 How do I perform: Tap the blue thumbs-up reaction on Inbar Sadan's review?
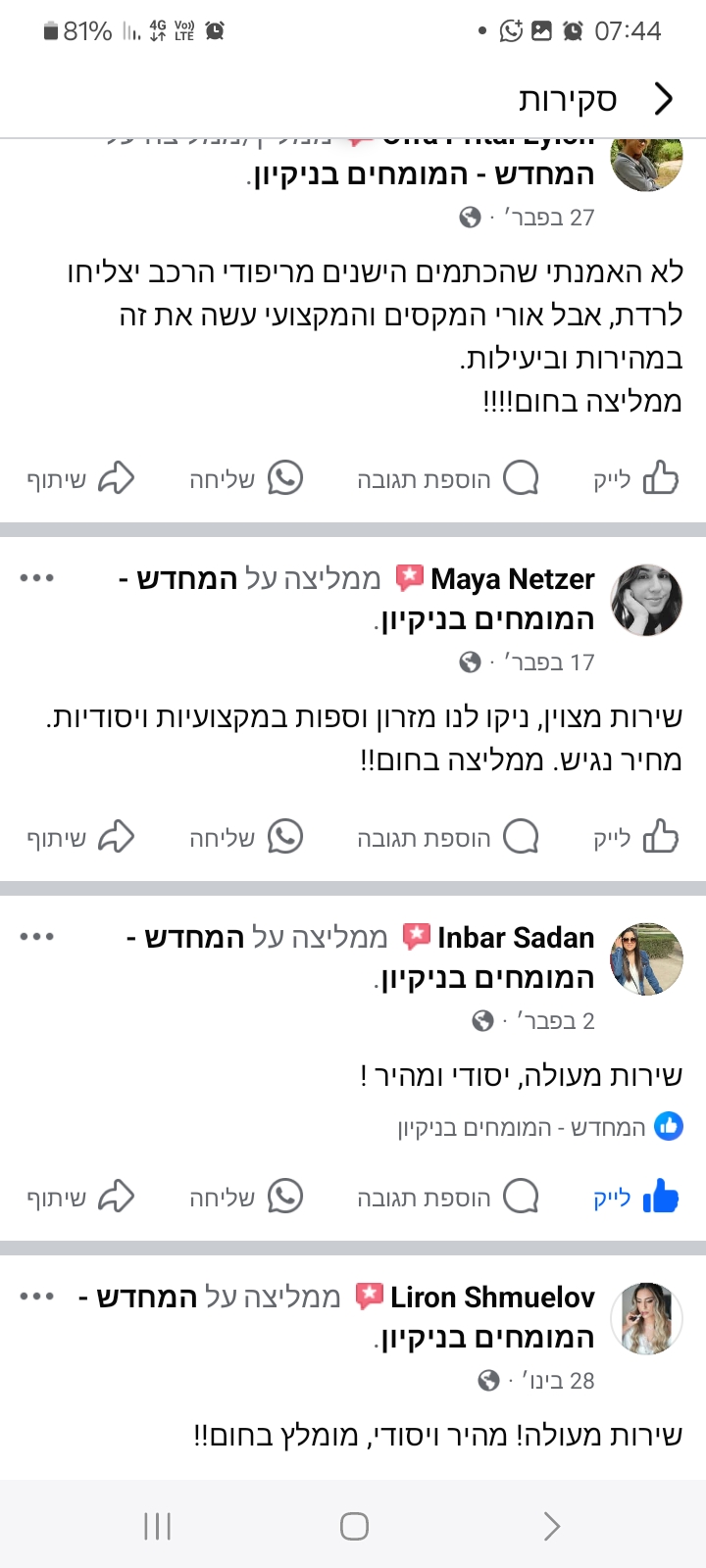click(x=666, y=1127)
